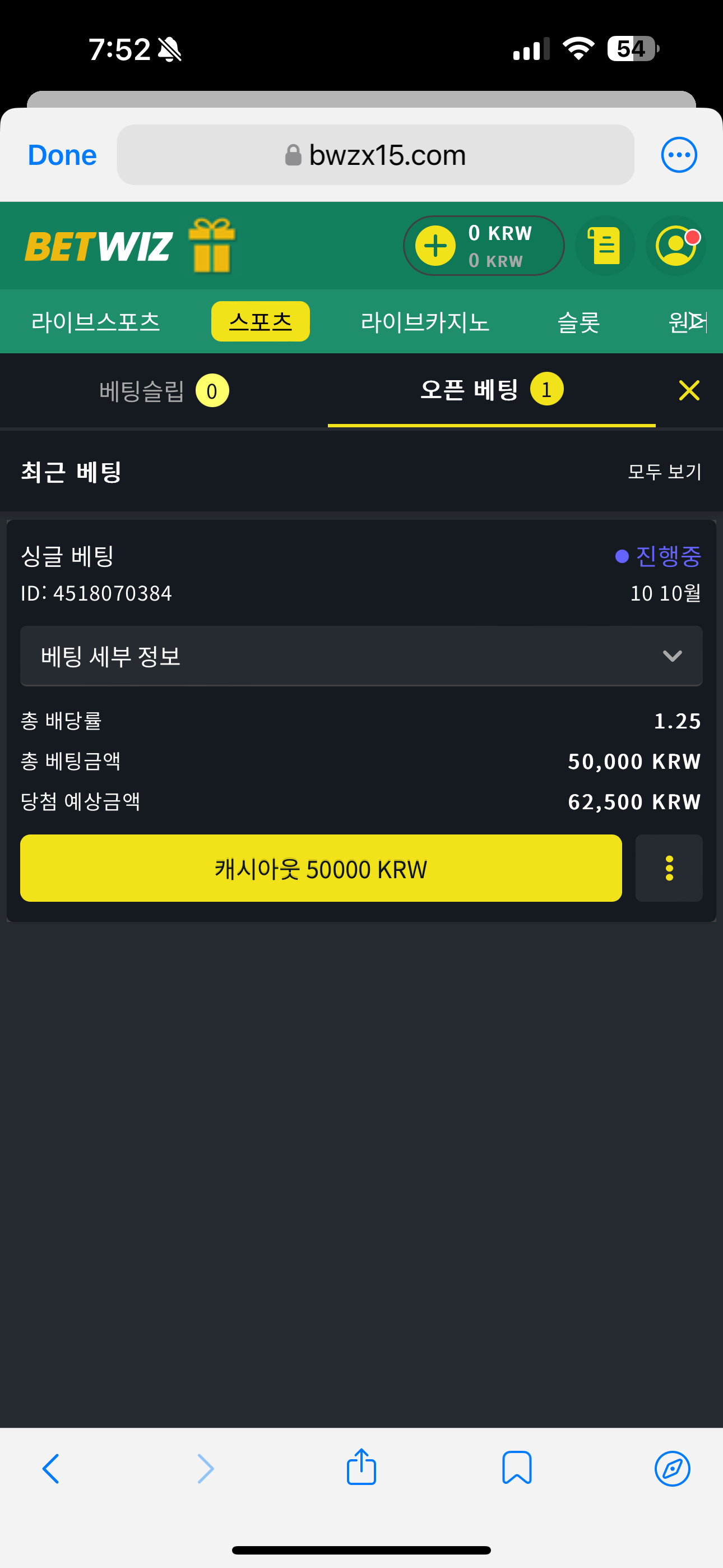Go back with the browser's back arrow

(x=51, y=1468)
